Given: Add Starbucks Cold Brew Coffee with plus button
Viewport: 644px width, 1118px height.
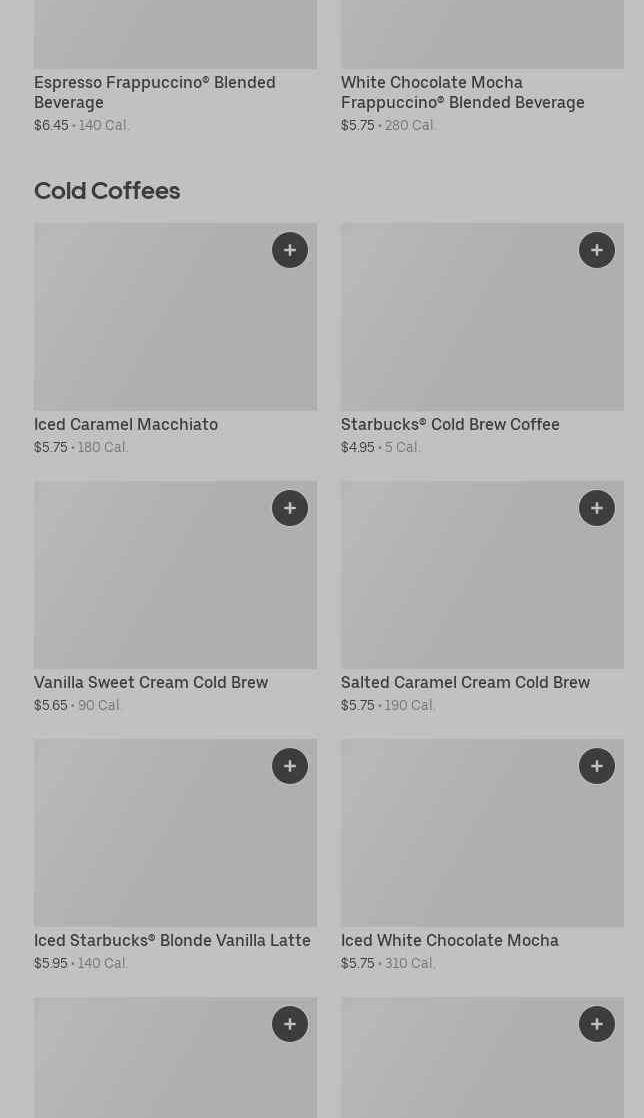Looking at the screenshot, I should pyautogui.click(x=597, y=250).
